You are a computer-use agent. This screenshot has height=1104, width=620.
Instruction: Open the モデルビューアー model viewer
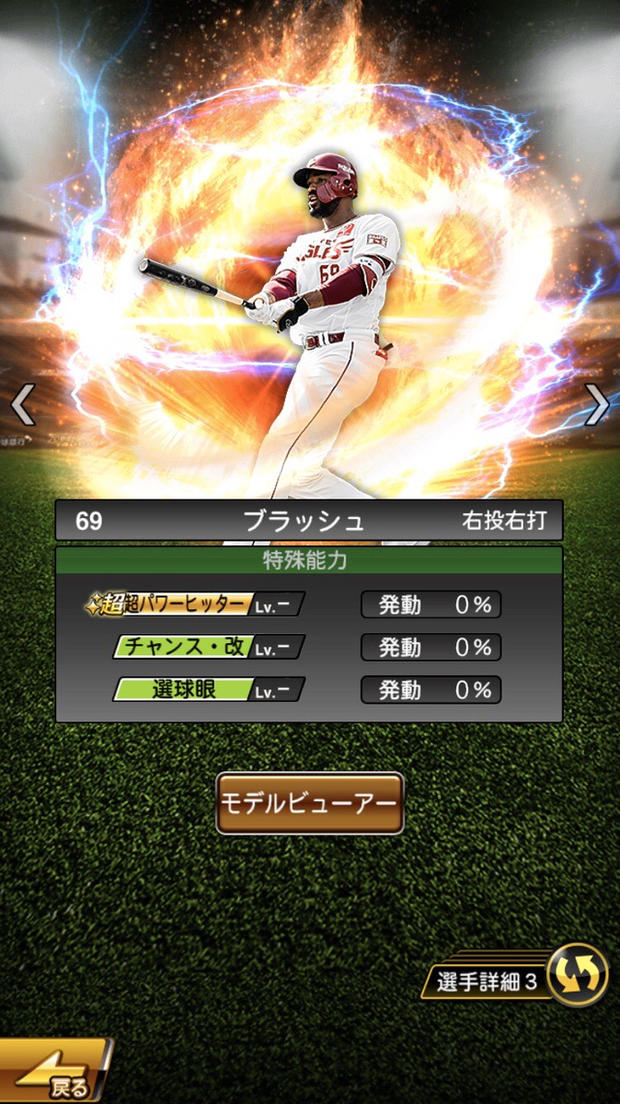pyautogui.click(x=309, y=803)
